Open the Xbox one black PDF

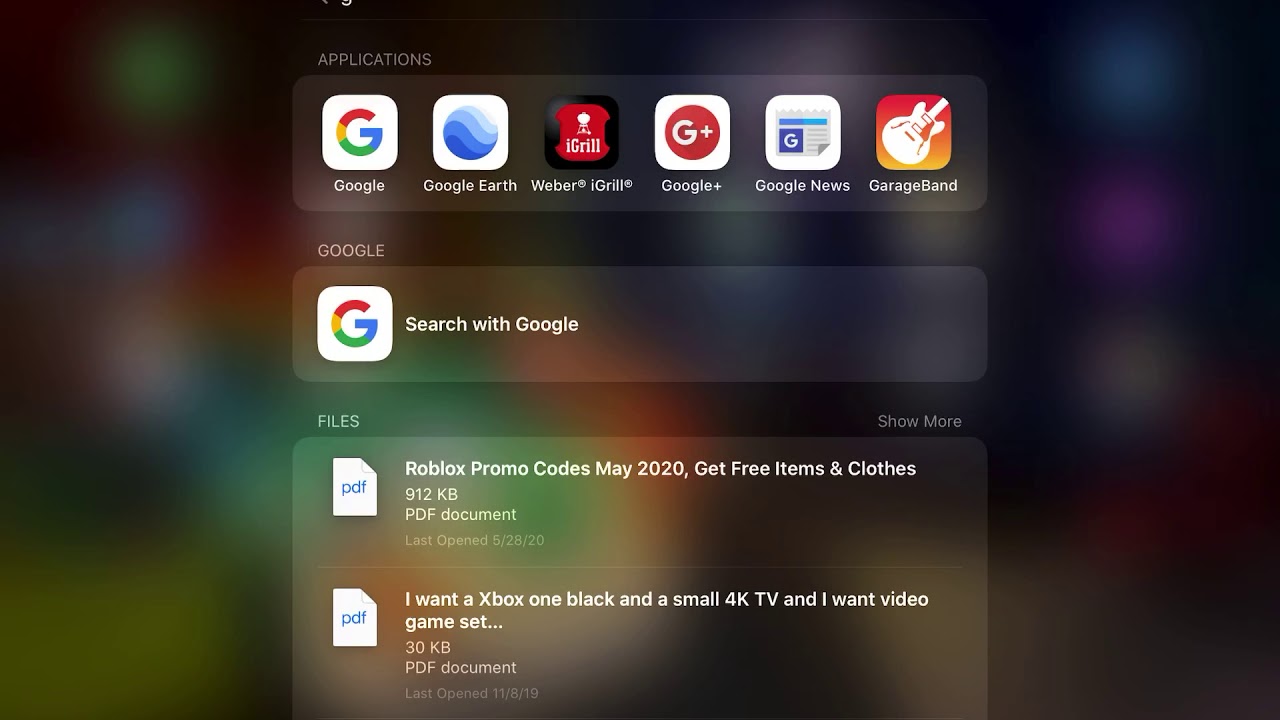click(640, 643)
